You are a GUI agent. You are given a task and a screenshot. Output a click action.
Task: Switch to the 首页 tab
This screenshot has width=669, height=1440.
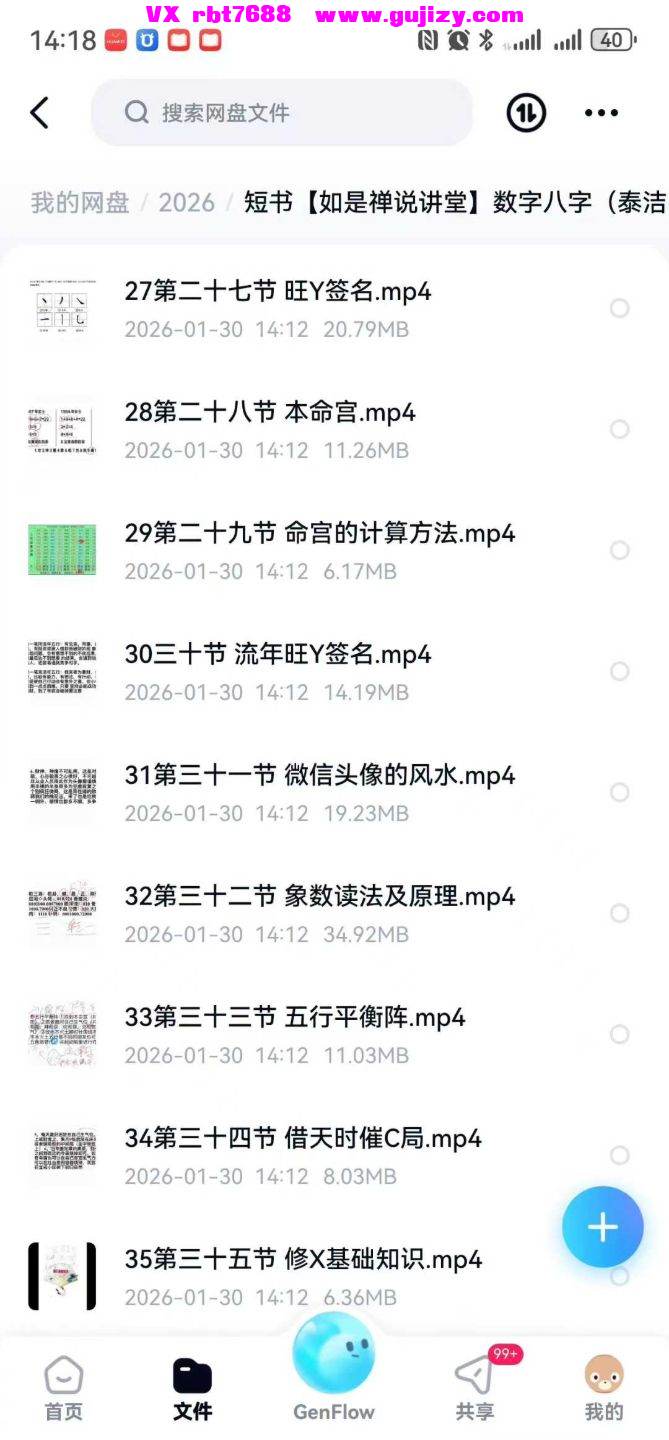pos(64,1389)
